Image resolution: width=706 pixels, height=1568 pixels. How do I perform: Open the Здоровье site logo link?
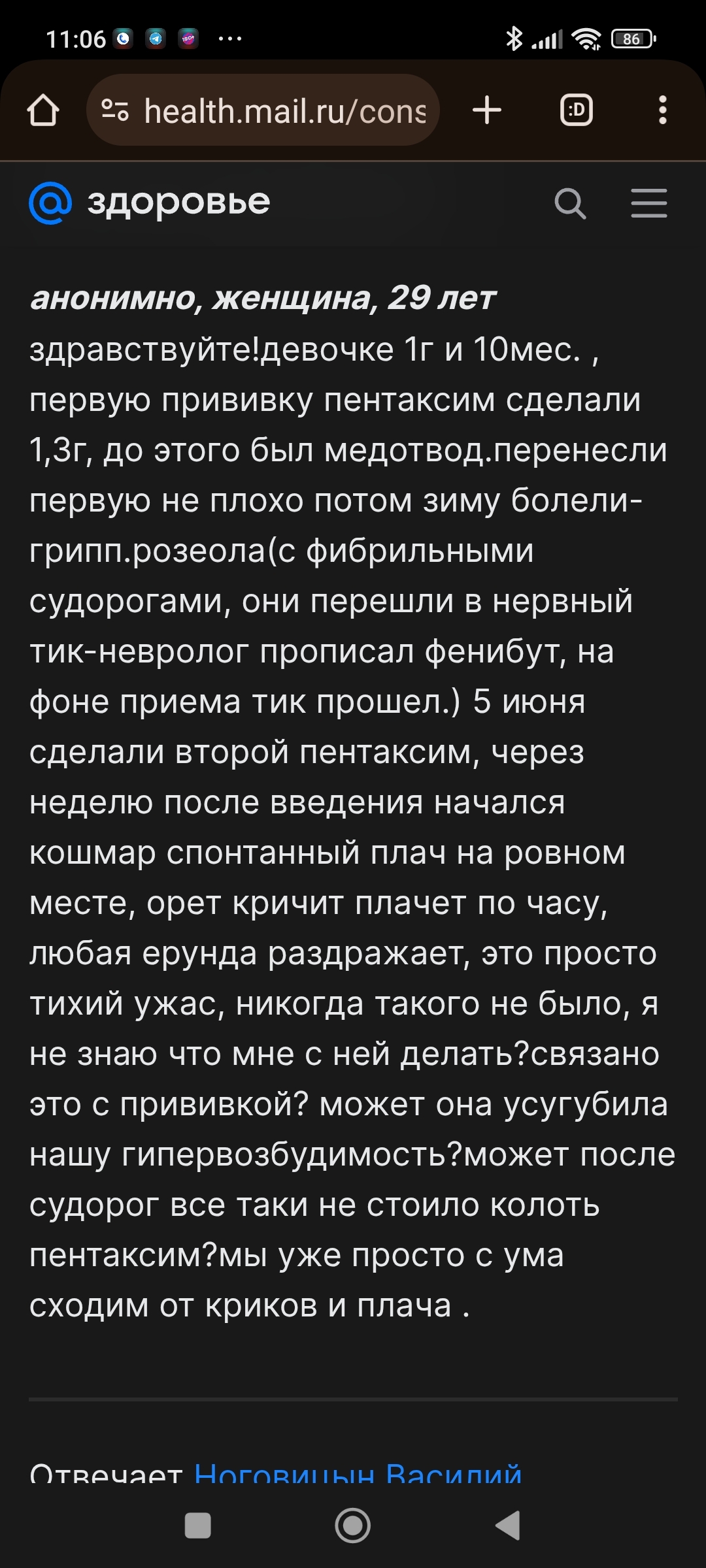(x=150, y=203)
